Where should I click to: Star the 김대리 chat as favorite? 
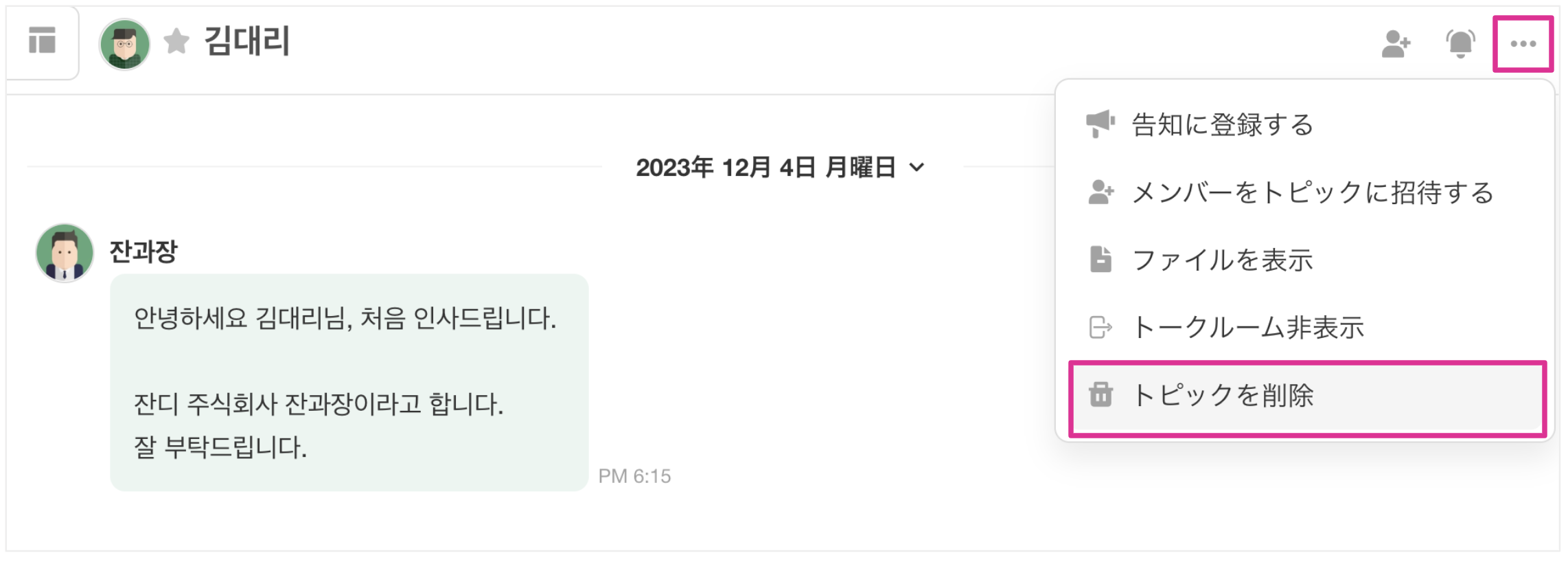[176, 41]
